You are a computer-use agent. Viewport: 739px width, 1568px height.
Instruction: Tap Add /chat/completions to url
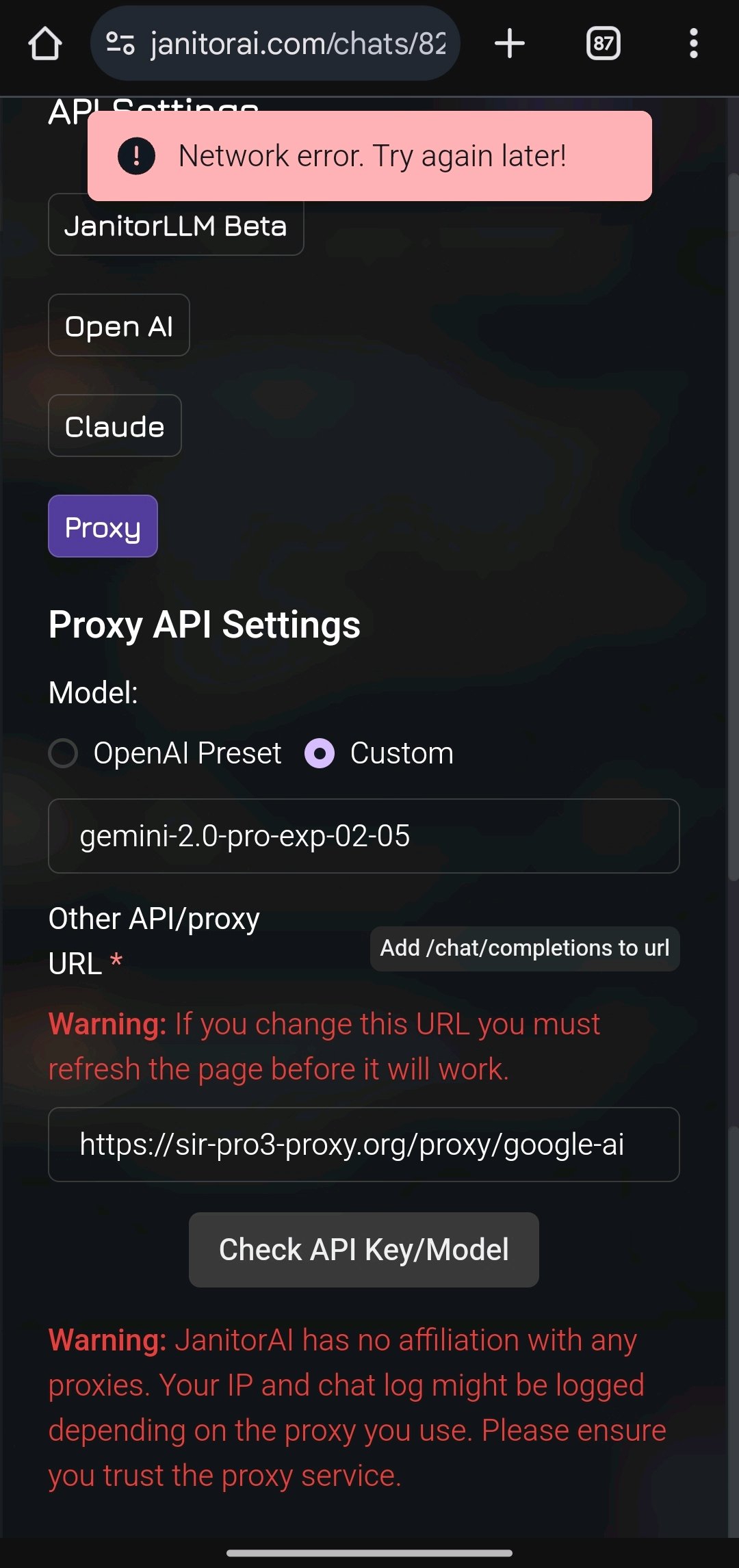(x=525, y=948)
